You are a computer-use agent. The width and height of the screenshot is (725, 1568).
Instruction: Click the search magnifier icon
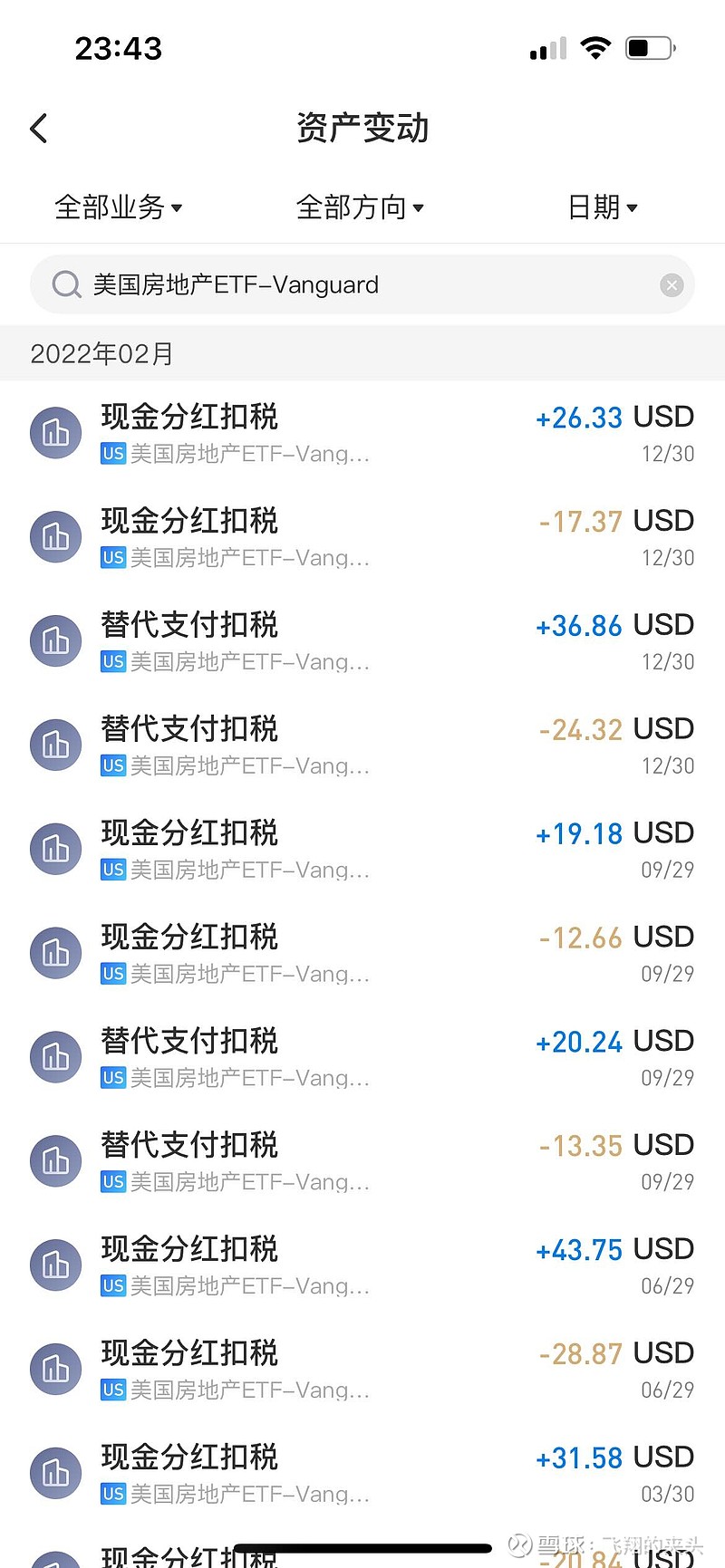[x=66, y=284]
